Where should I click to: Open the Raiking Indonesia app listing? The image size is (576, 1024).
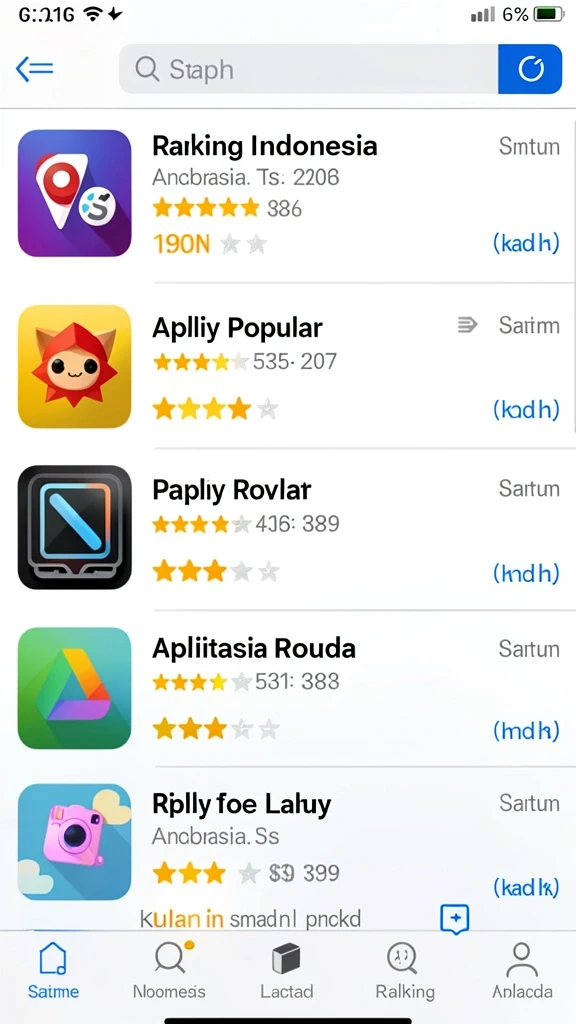pos(288,193)
